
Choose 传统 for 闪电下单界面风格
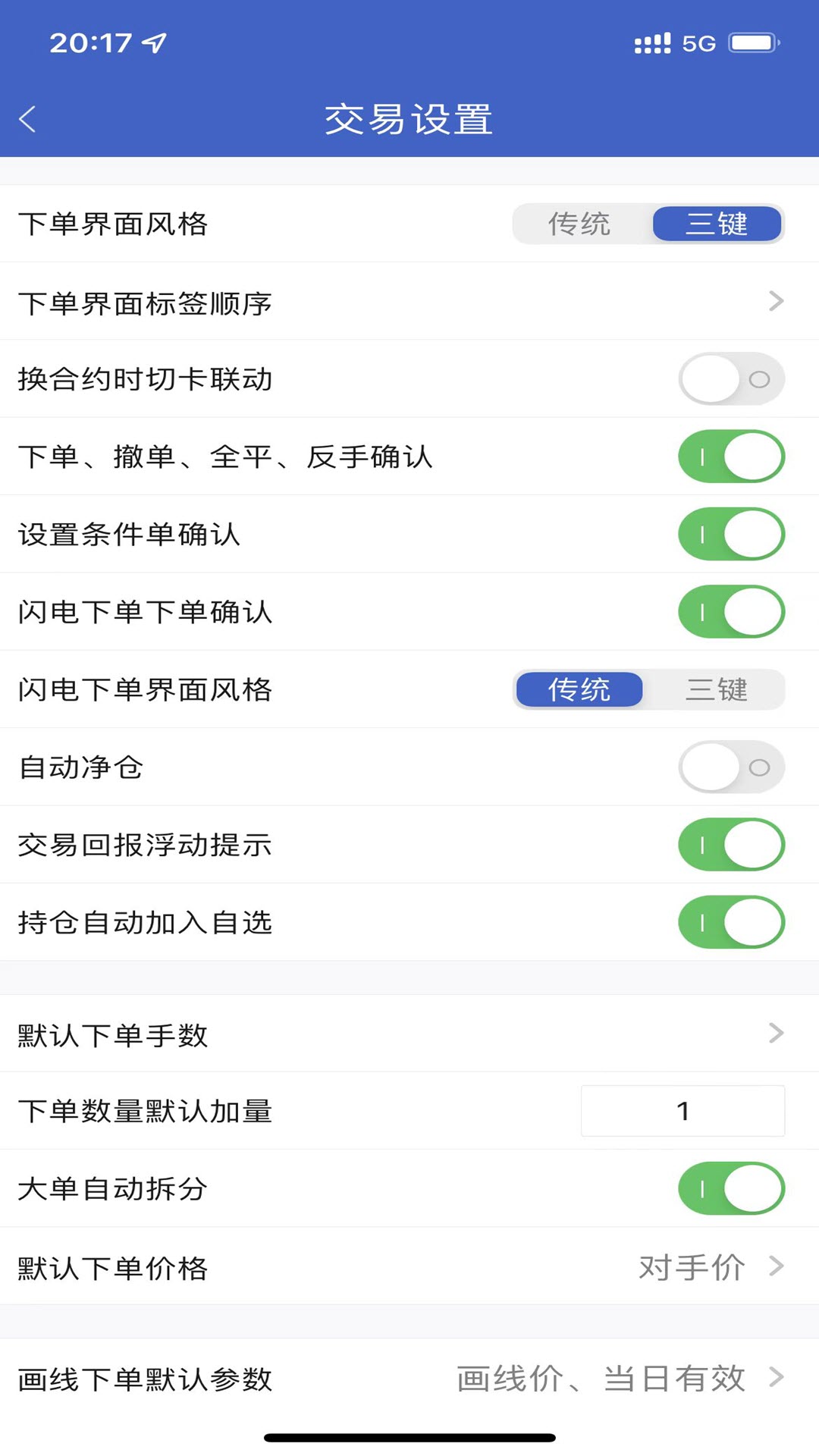(x=579, y=689)
